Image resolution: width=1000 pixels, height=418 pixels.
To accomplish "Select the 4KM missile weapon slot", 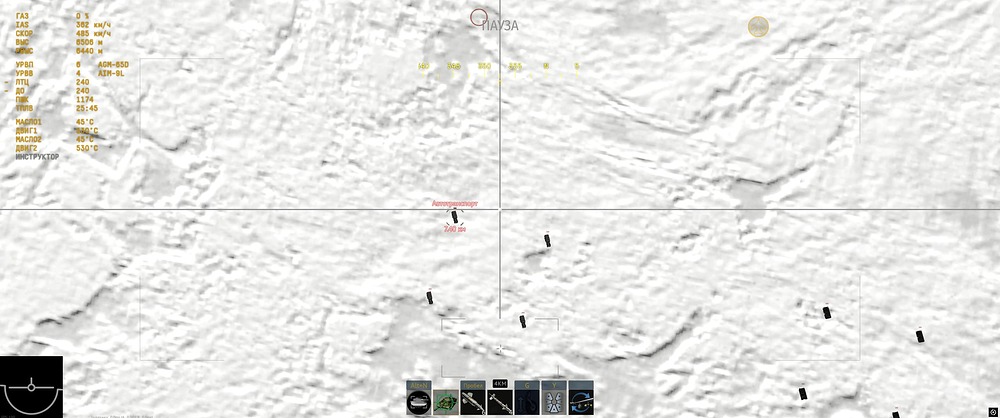I will pos(500,402).
